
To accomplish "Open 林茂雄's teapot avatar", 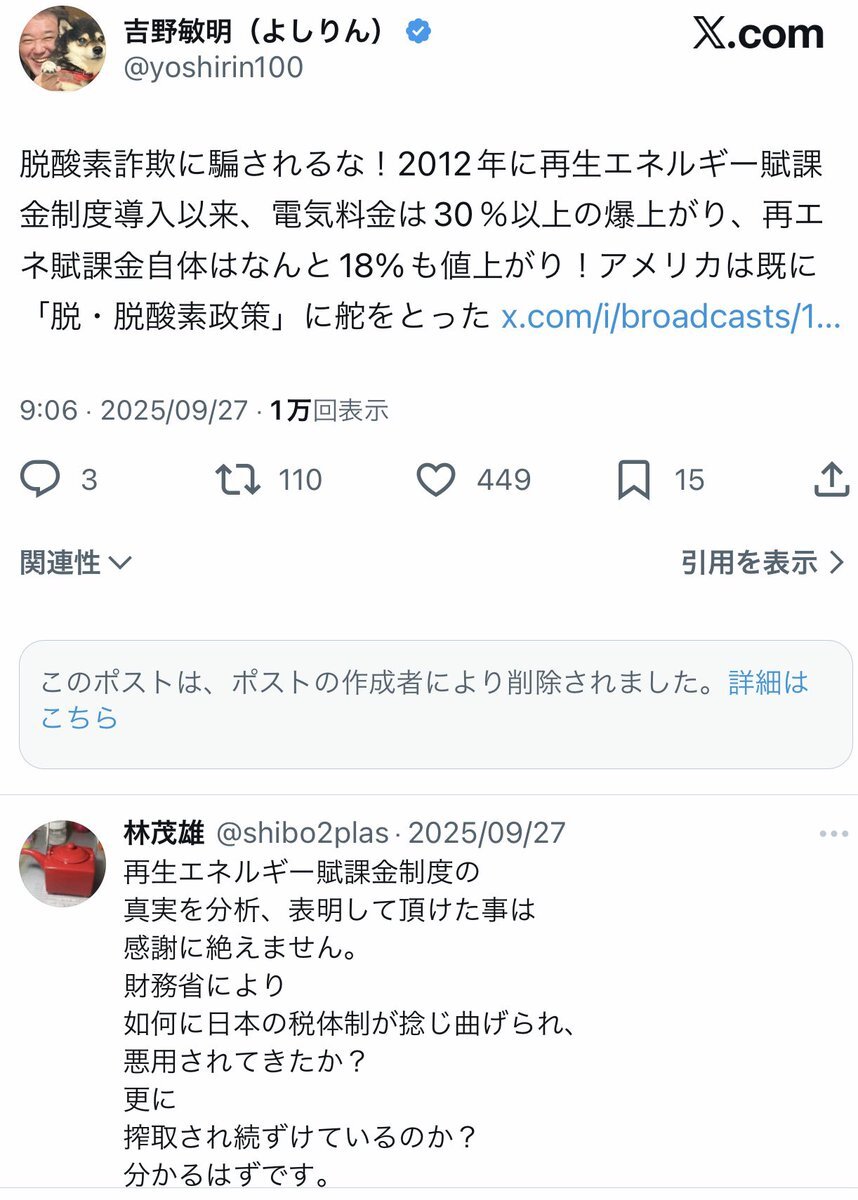I will pyautogui.click(x=62, y=863).
